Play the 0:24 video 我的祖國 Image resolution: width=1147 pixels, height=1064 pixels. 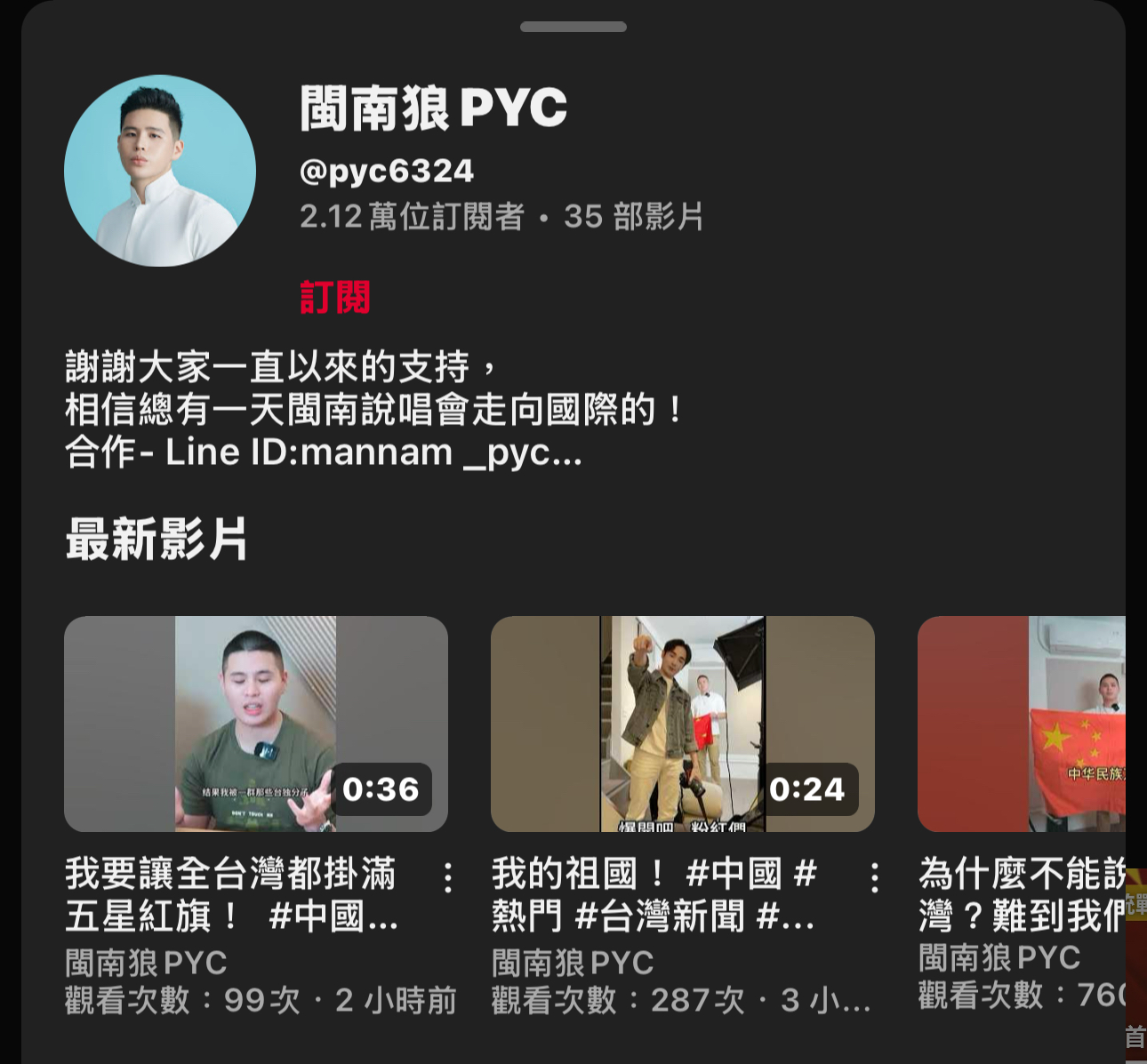pos(682,724)
